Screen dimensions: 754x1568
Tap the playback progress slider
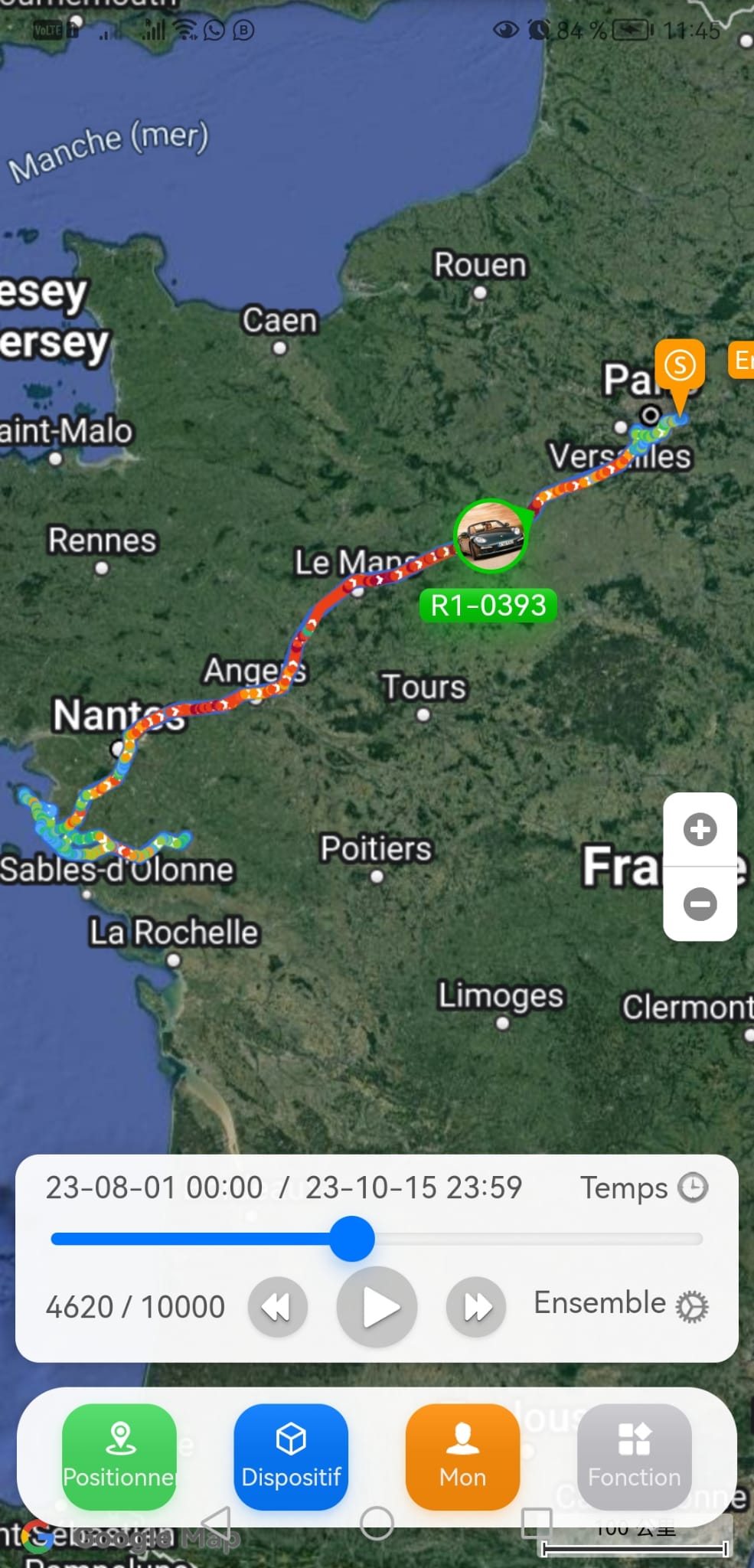(352, 1239)
